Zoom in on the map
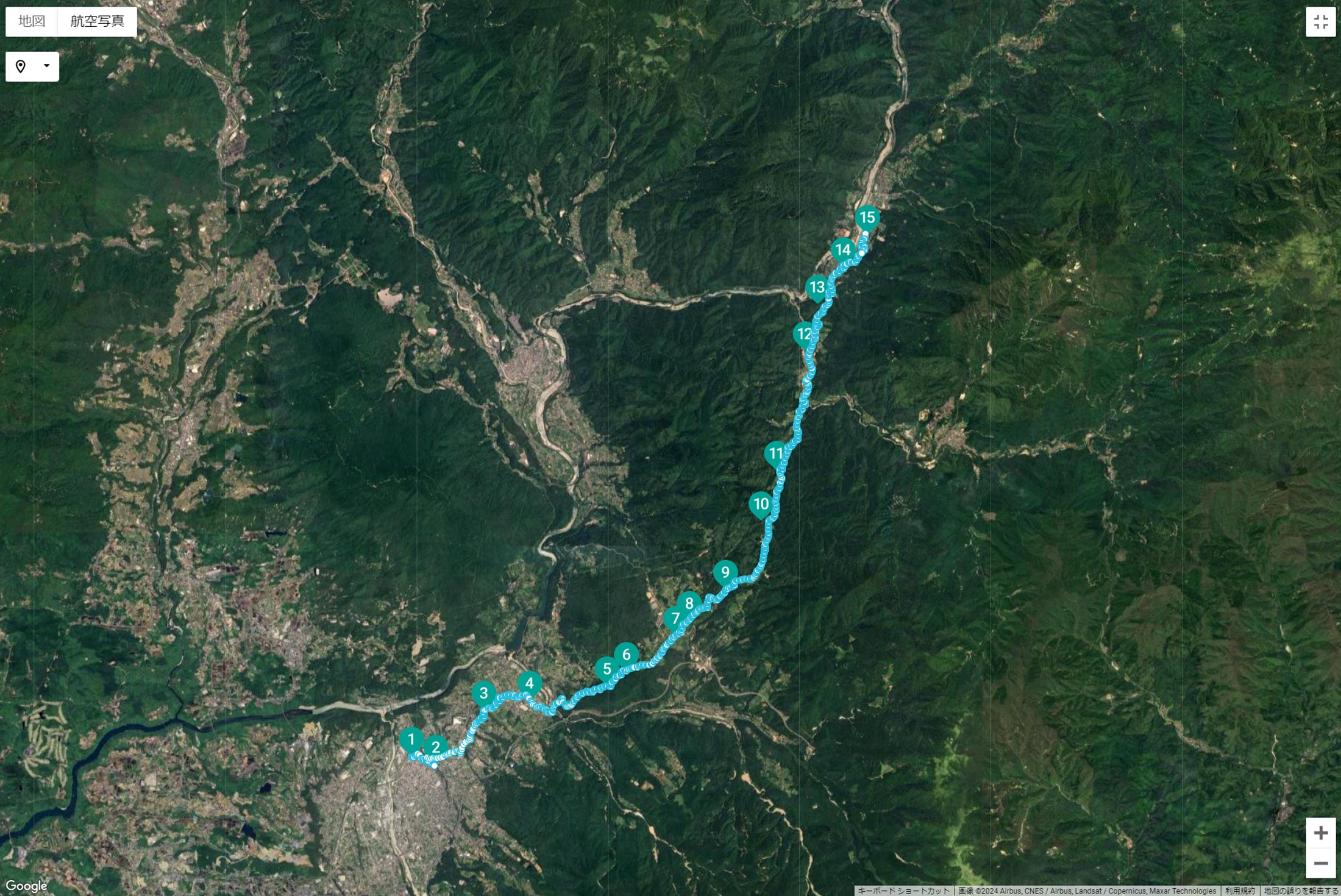 pos(1320,833)
